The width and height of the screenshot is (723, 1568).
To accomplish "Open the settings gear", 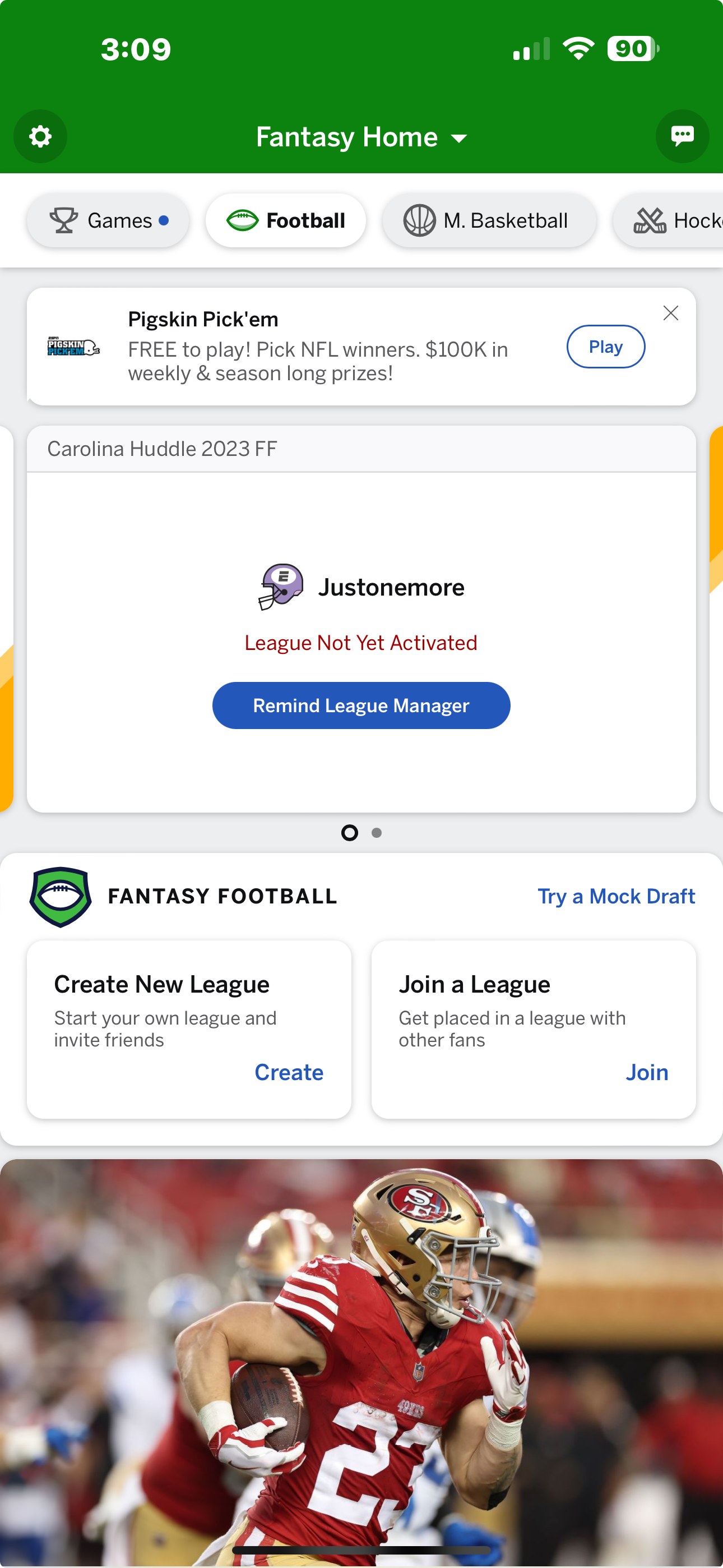I will click(x=40, y=136).
